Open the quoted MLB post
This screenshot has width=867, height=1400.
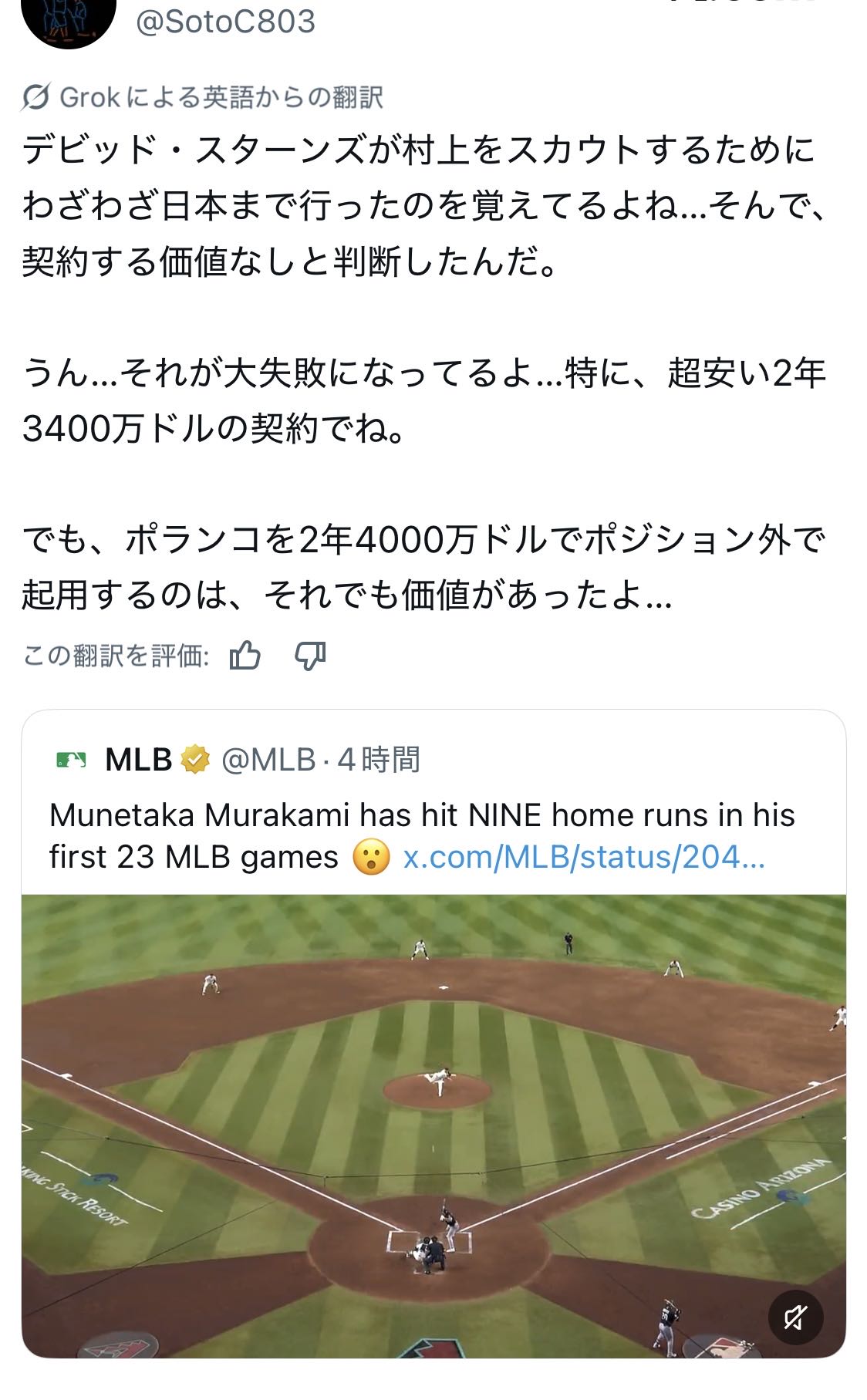(x=433, y=802)
